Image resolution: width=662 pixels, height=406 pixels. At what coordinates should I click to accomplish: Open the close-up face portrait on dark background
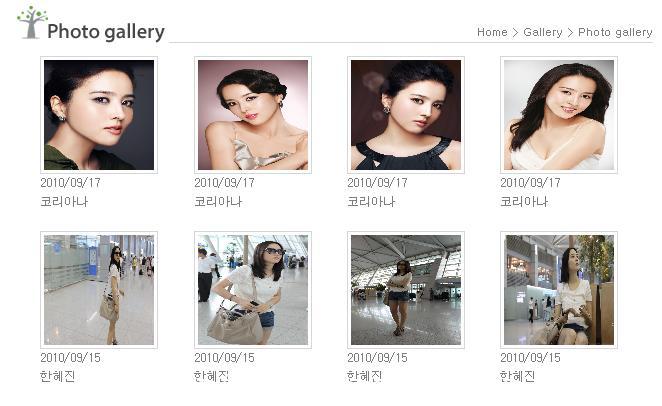tap(99, 115)
